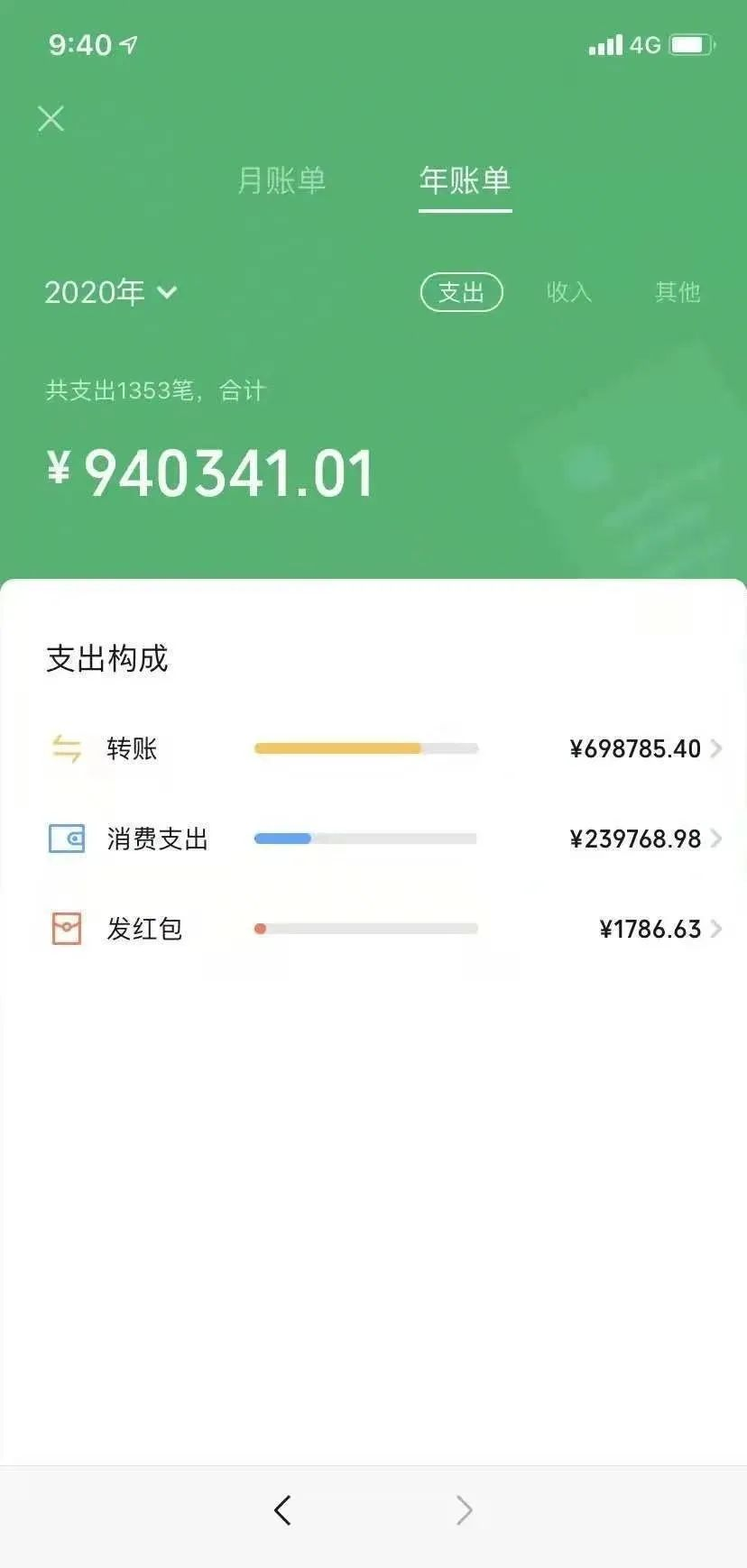Select the 发红包 red packet icon
The width and height of the screenshot is (747, 1568).
click(x=64, y=929)
